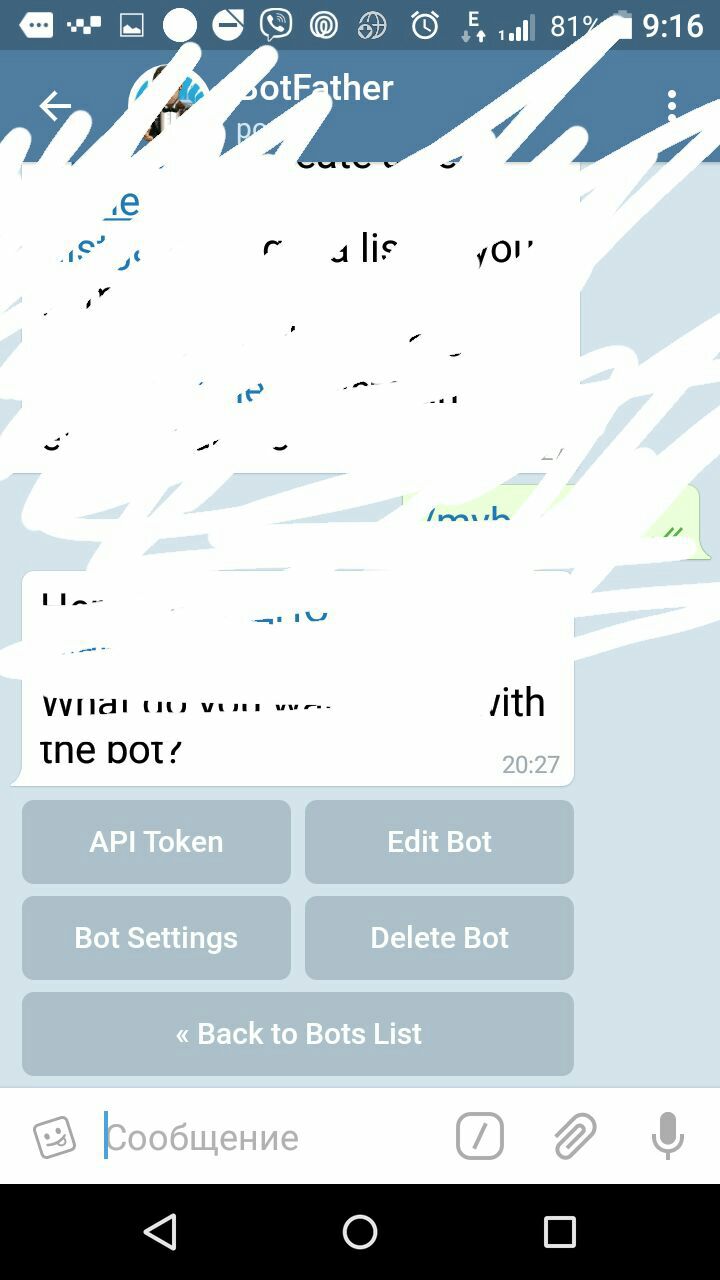
Task: Open the sticker and emoji panel
Action: tap(54, 1137)
